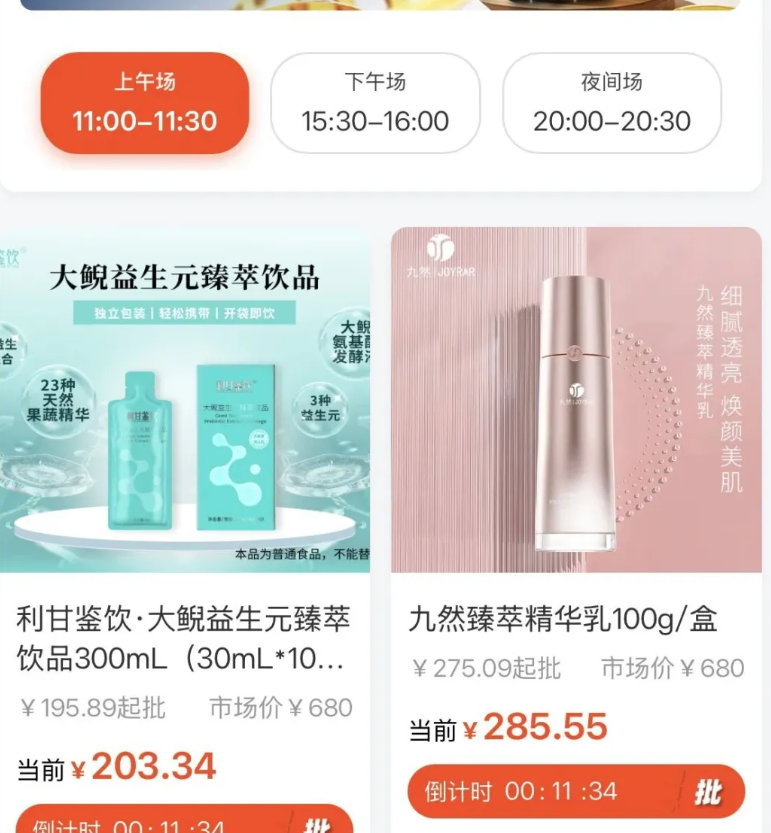Image resolution: width=771 pixels, height=833 pixels.
Task: Switch to the 夜间场 20:00–20:30 session tab
Action: 611,103
